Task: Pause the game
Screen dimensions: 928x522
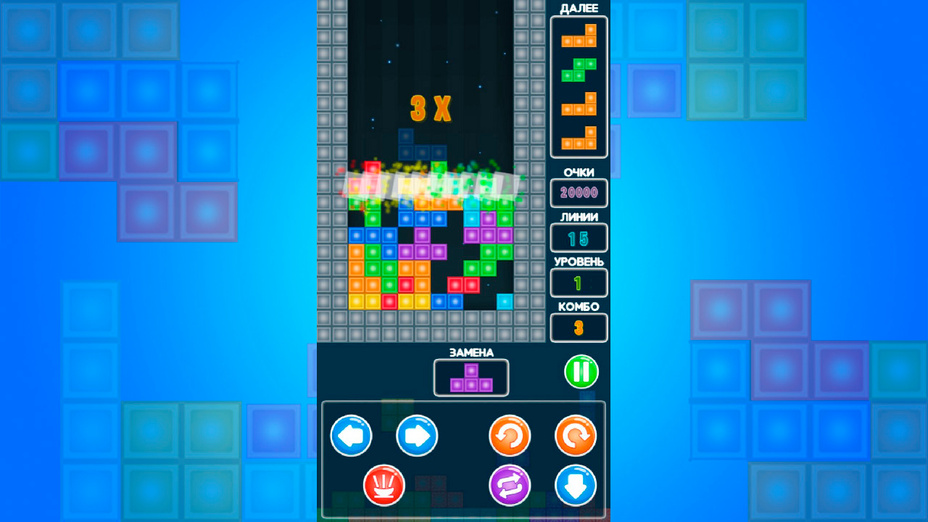Action: (x=581, y=372)
